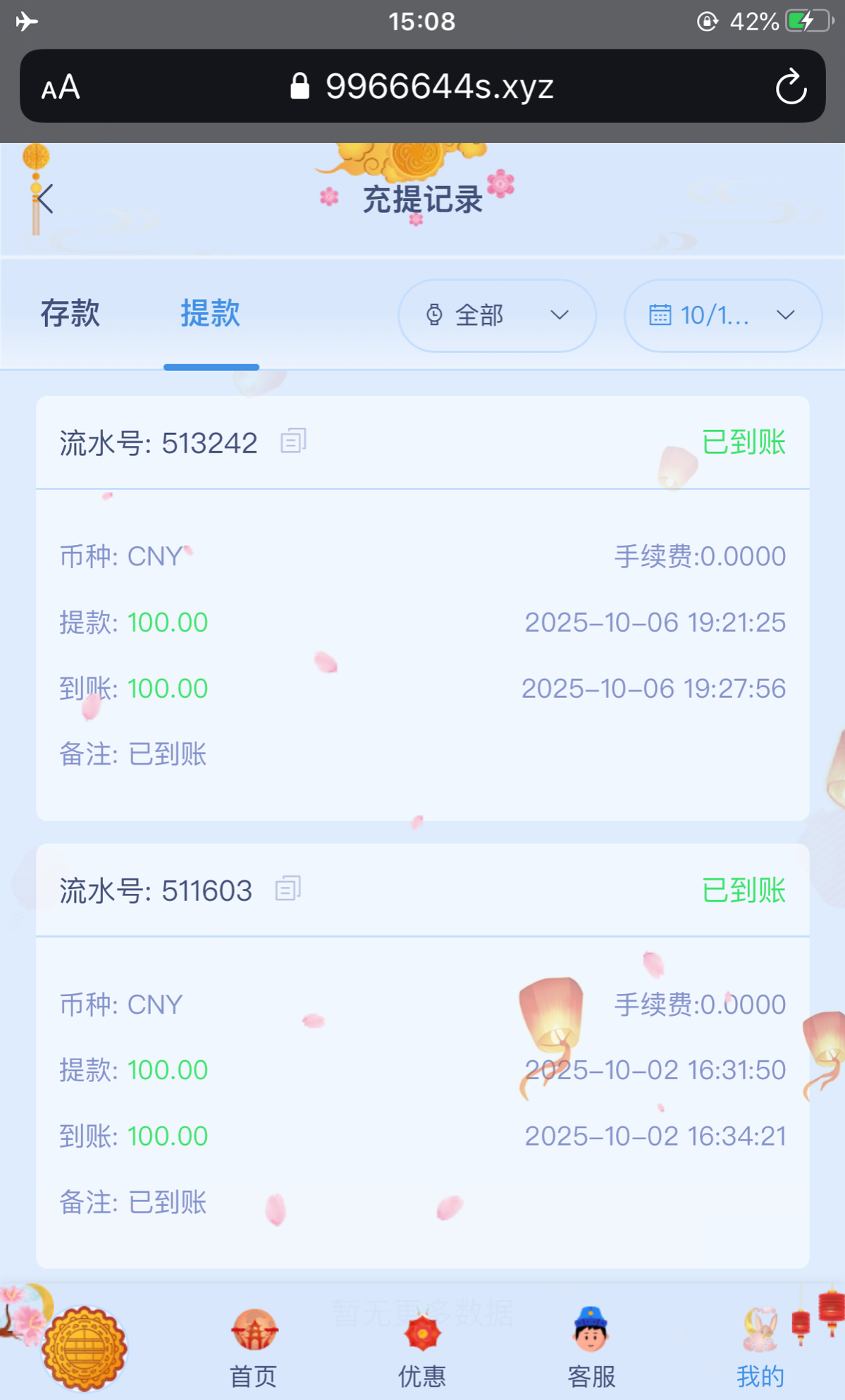The height and width of the screenshot is (1400, 845).
Task: Go to the 首页 tab
Action: coord(254,1348)
